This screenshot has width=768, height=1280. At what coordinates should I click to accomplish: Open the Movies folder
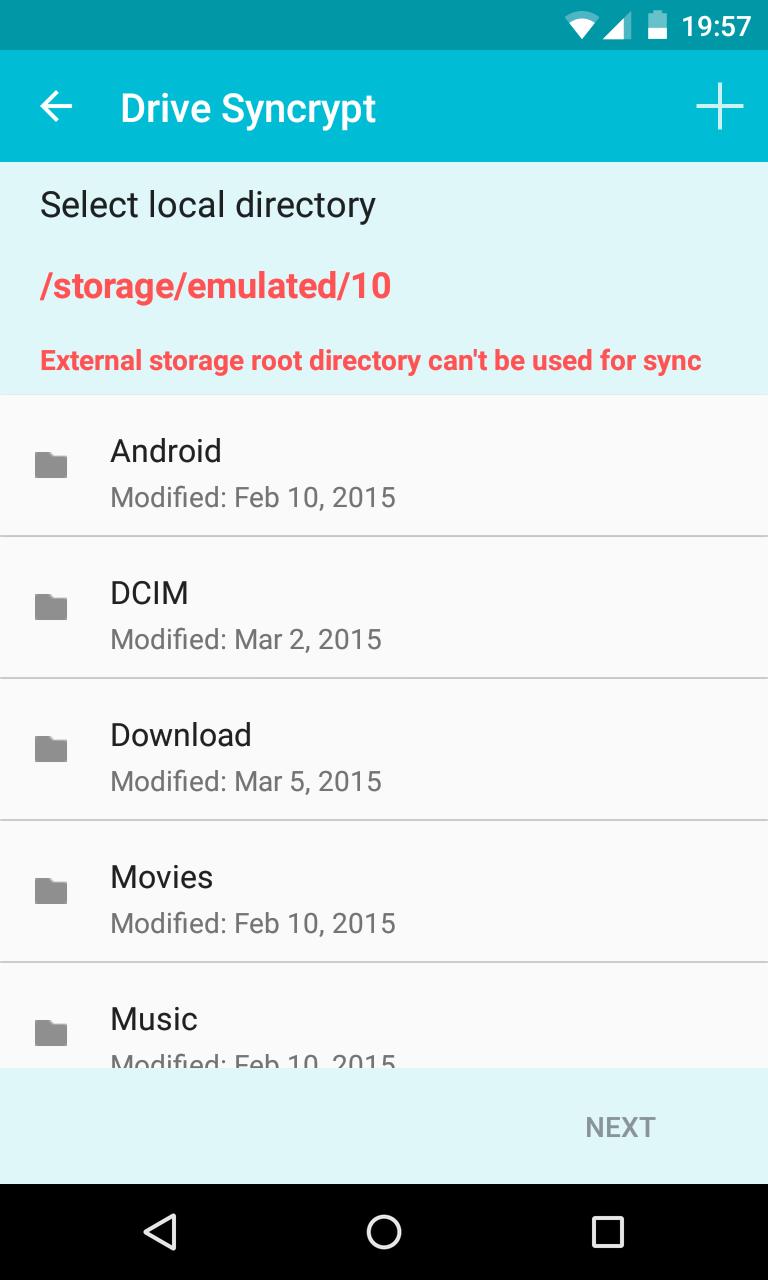384,892
